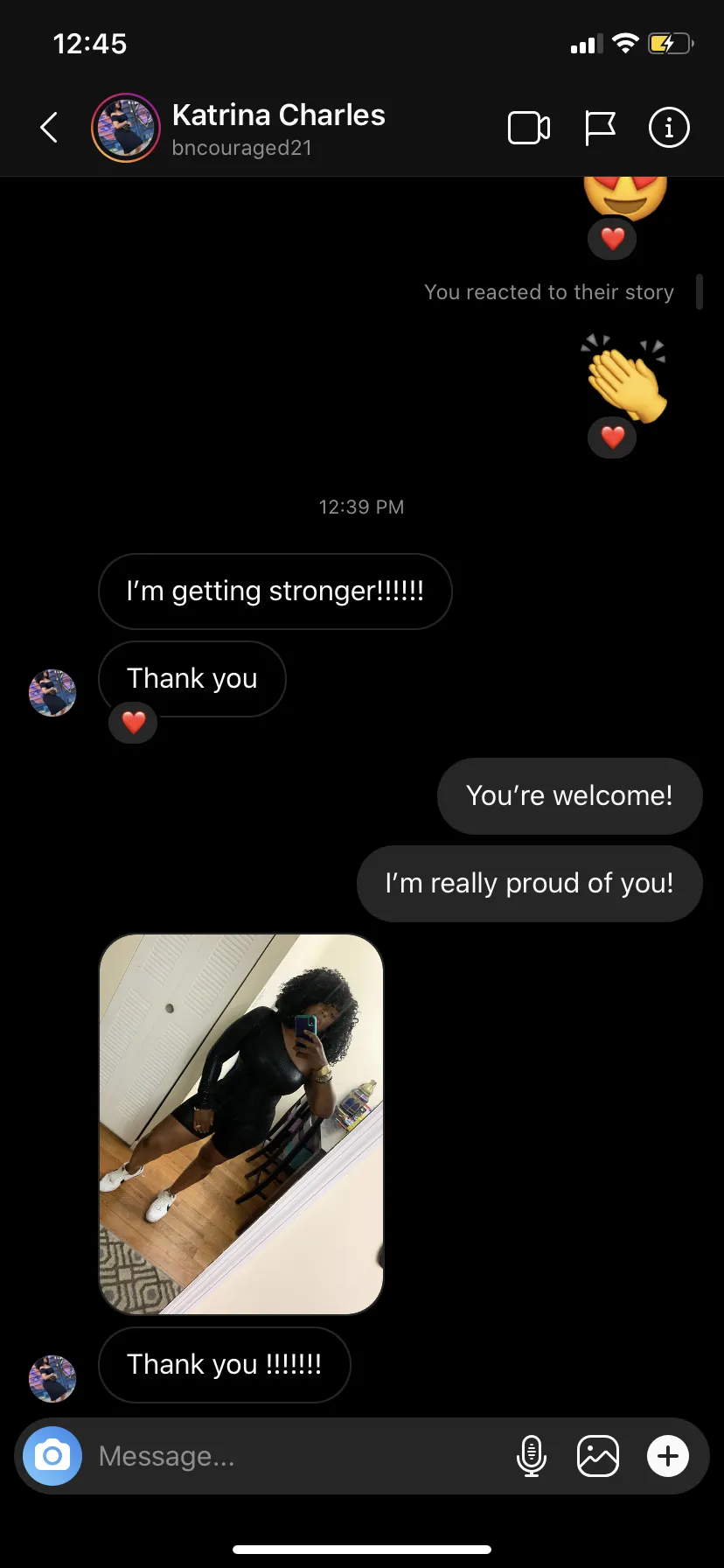Go back to the inbox list

pyautogui.click(x=50, y=128)
